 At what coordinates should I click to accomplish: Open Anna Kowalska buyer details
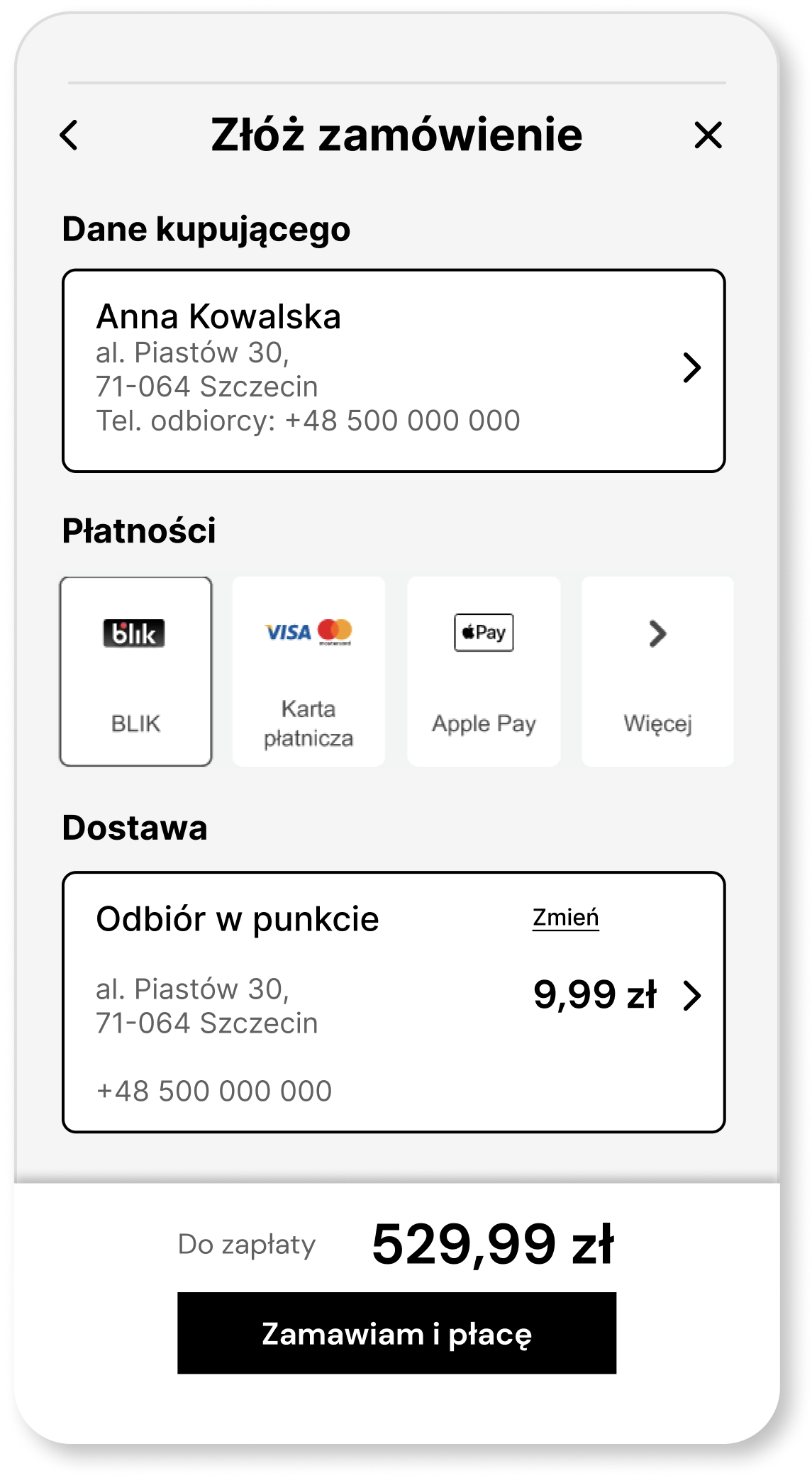(x=394, y=369)
